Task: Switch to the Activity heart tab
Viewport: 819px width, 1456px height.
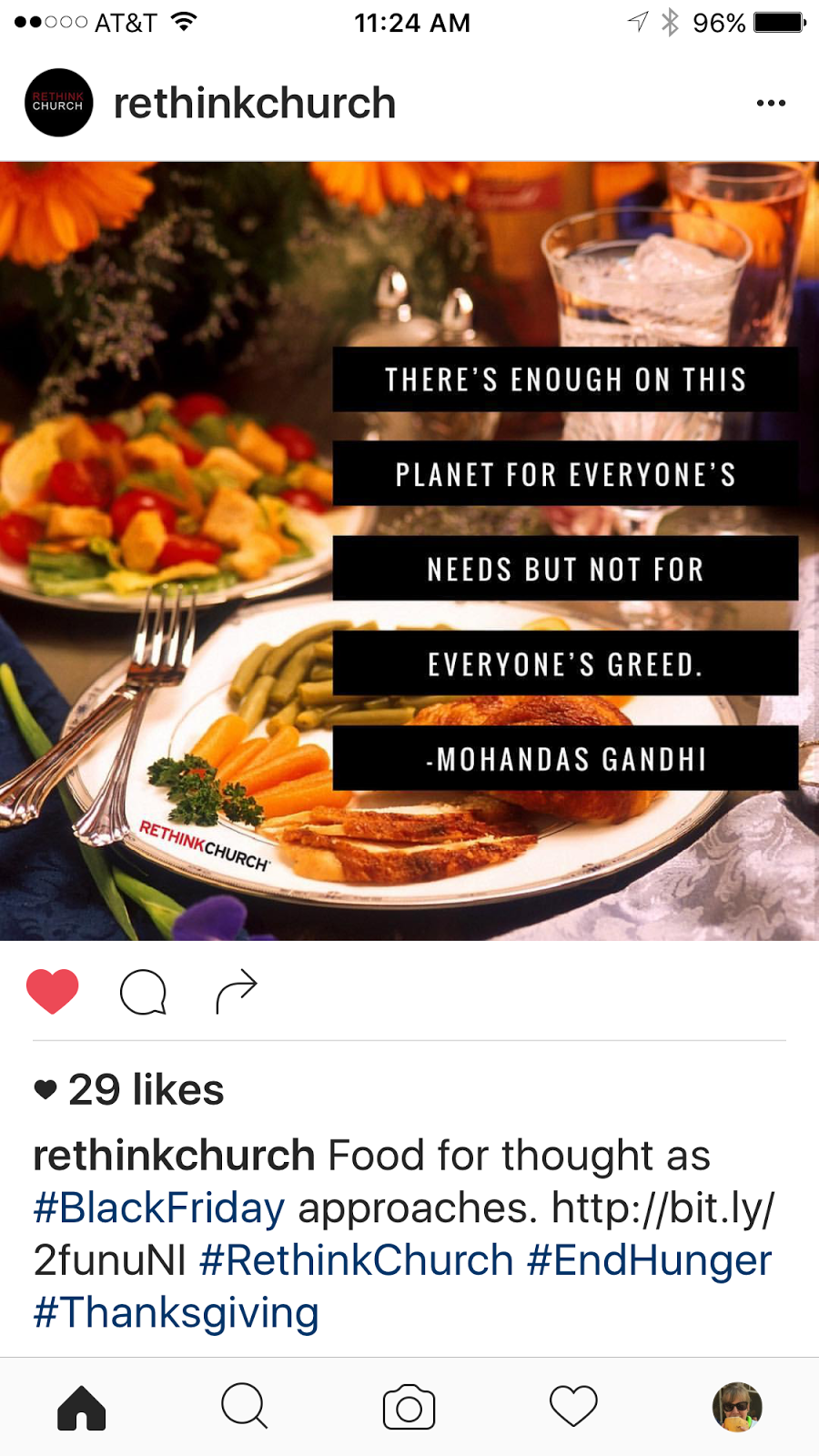Action: (x=573, y=1408)
